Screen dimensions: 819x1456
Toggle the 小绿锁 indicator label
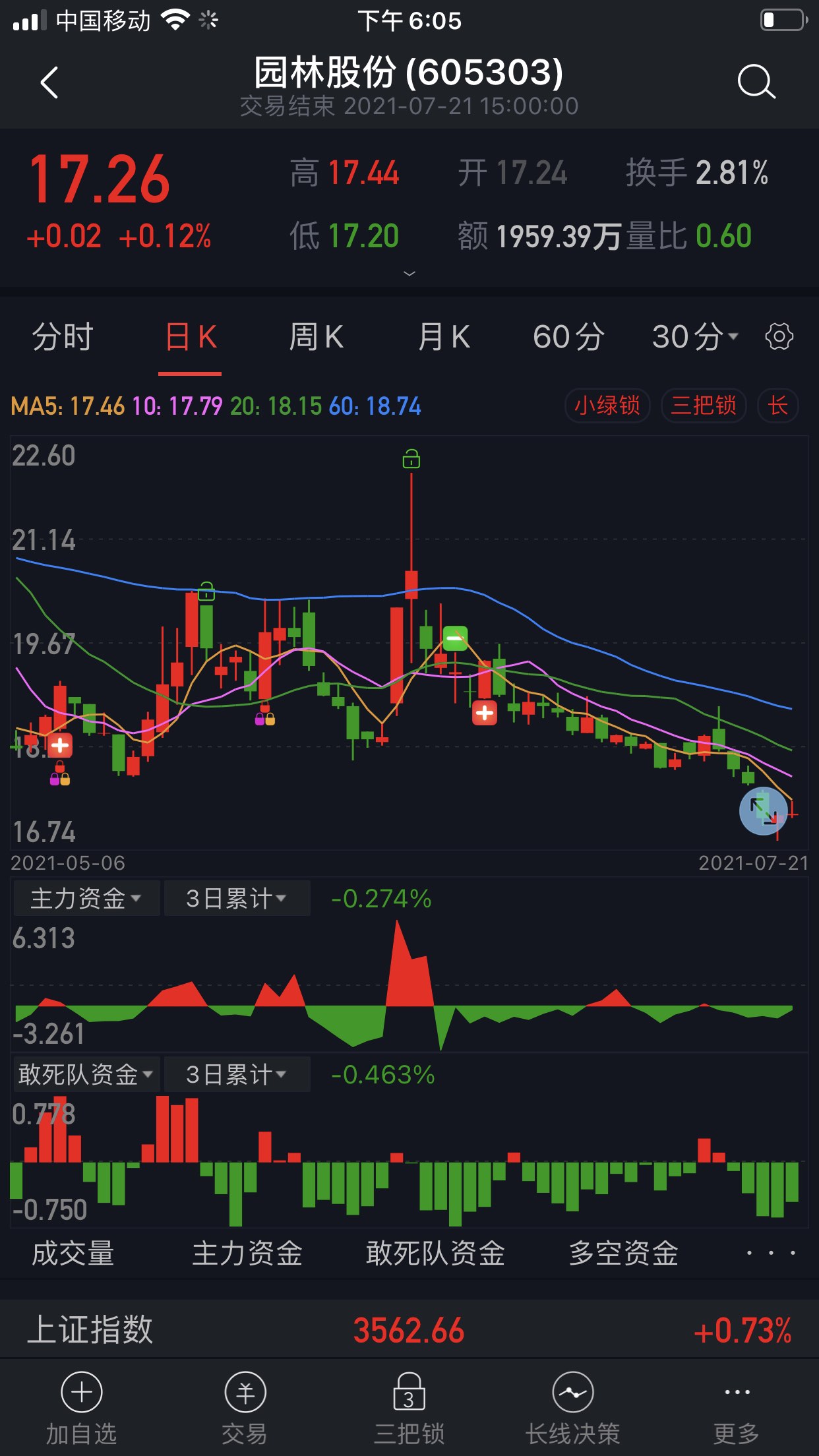(x=607, y=408)
